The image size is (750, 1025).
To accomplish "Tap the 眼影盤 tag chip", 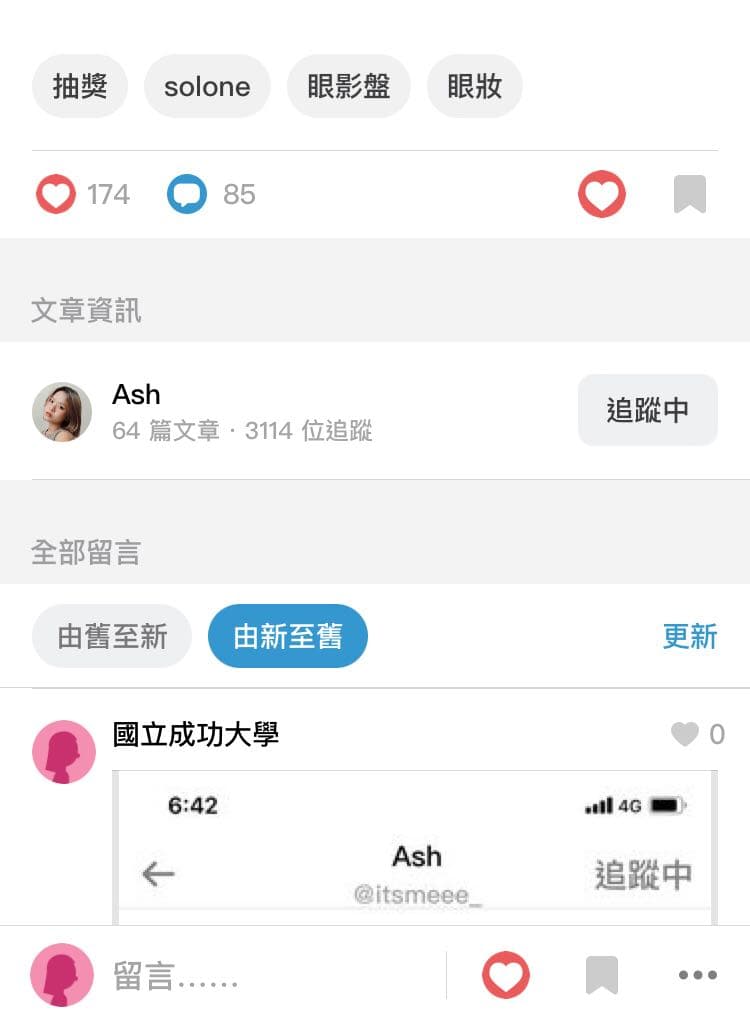I will (348, 86).
